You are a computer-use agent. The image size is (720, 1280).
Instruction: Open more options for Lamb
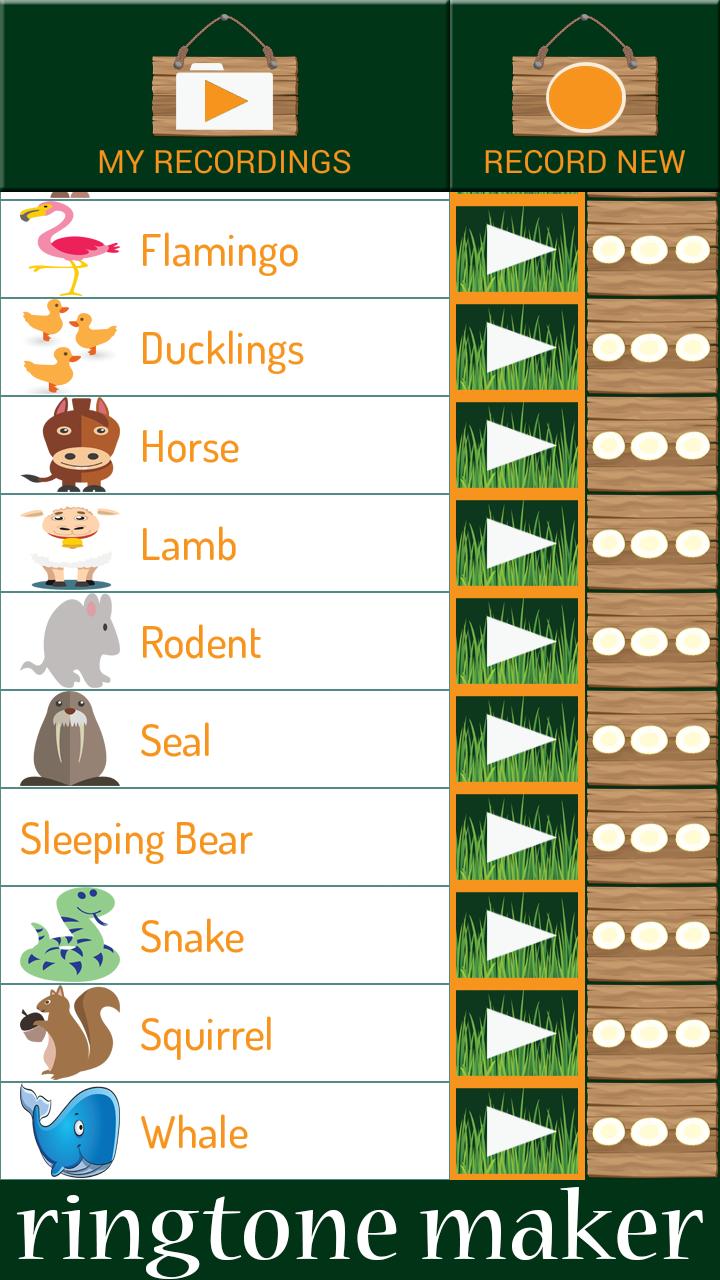point(651,543)
